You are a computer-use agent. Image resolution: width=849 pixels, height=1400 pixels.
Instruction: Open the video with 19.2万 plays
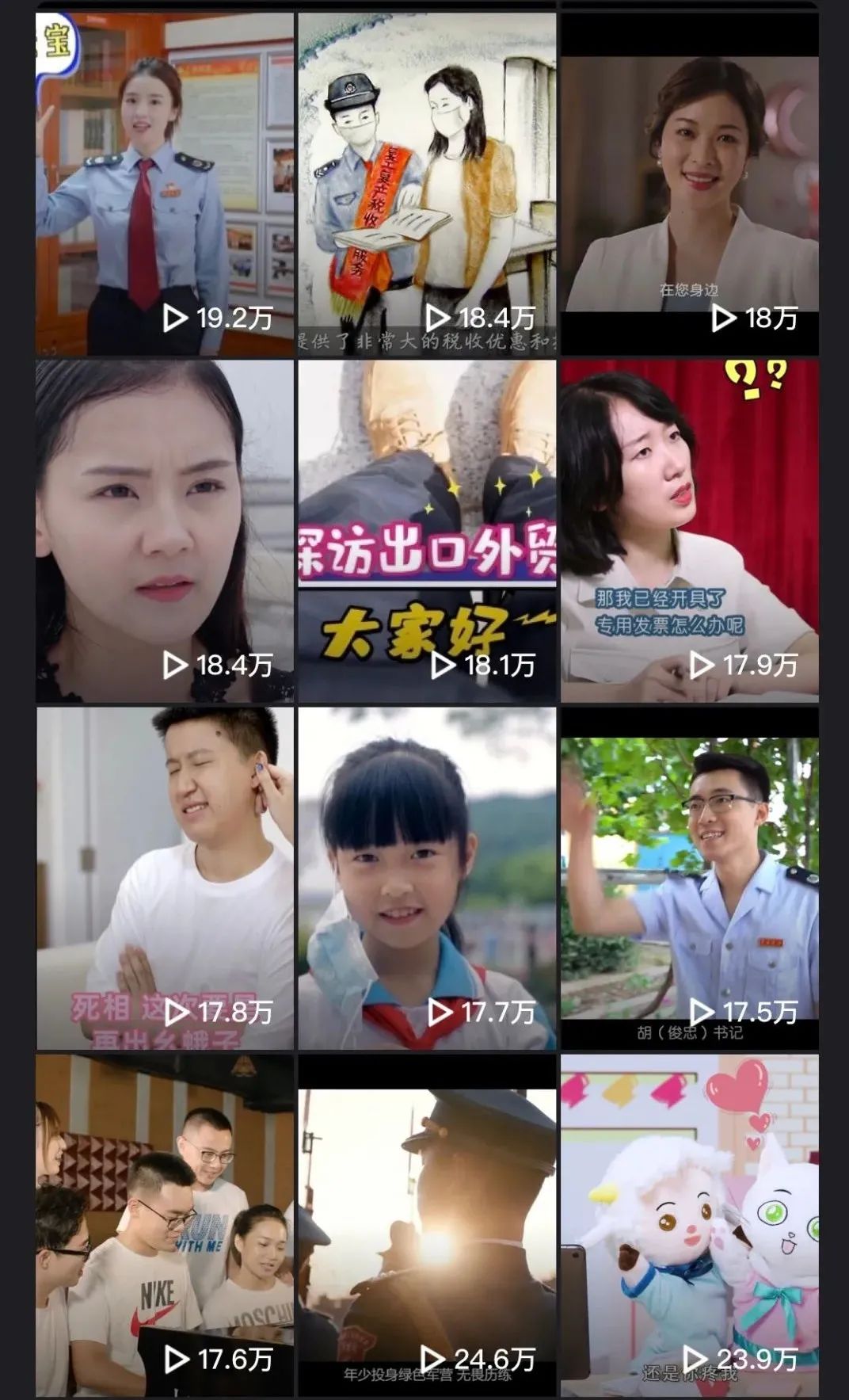coord(164,182)
